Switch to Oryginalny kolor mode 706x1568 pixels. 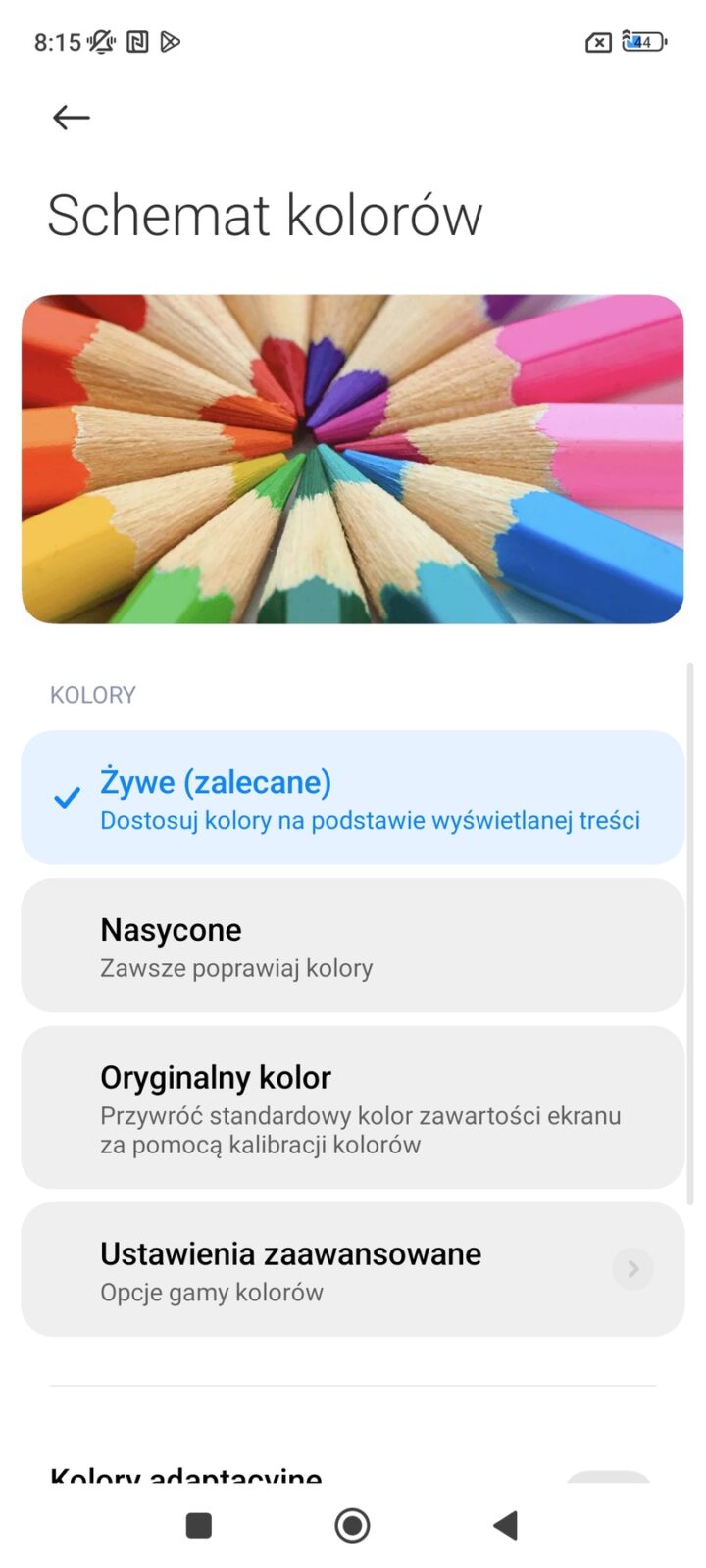(x=353, y=1107)
